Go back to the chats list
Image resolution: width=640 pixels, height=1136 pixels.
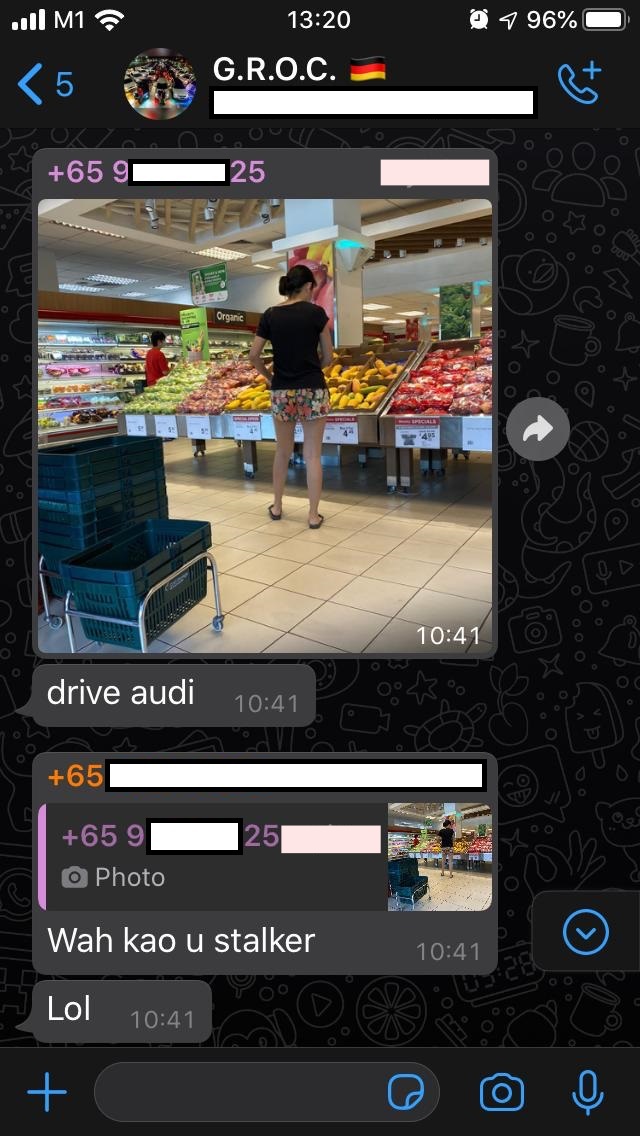(x=45, y=85)
